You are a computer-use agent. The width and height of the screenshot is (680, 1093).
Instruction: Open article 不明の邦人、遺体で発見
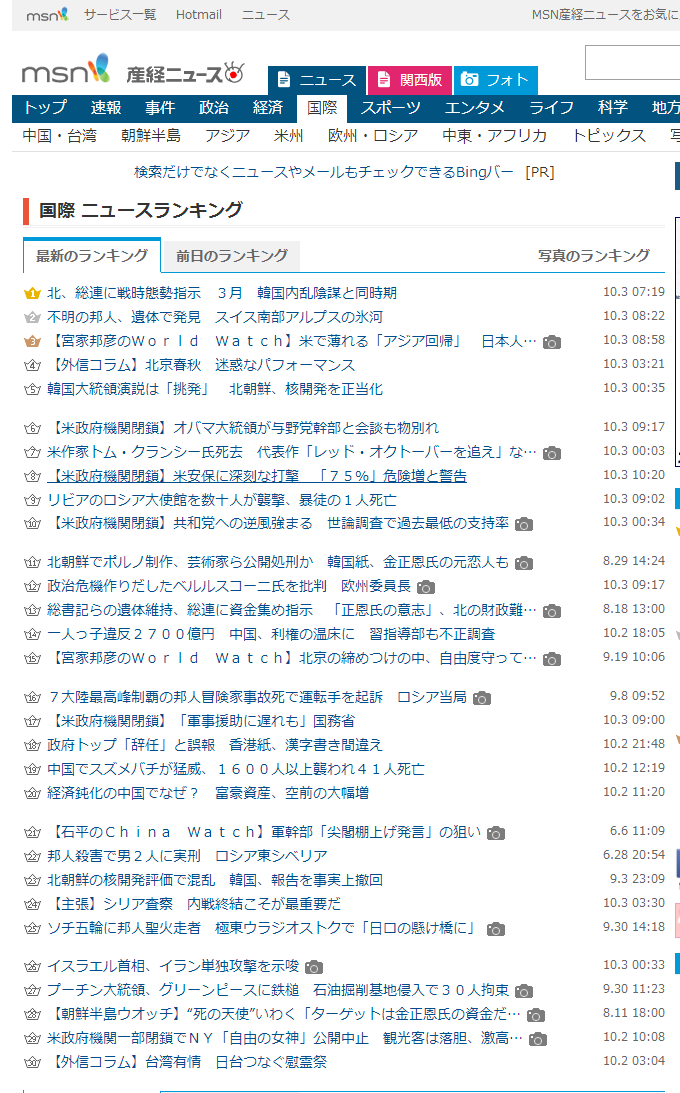(x=215, y=317)
